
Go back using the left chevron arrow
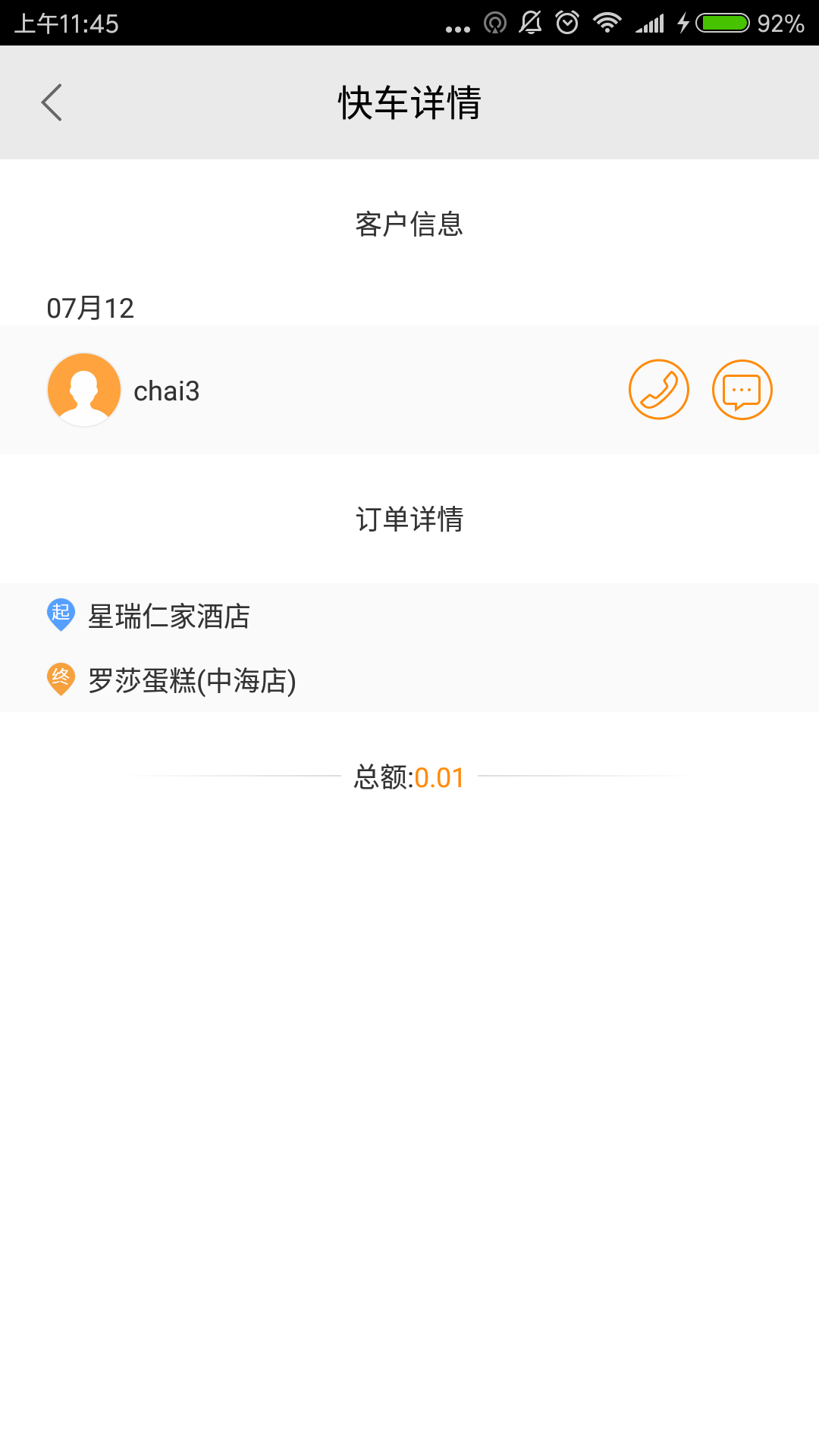(51, 102)
